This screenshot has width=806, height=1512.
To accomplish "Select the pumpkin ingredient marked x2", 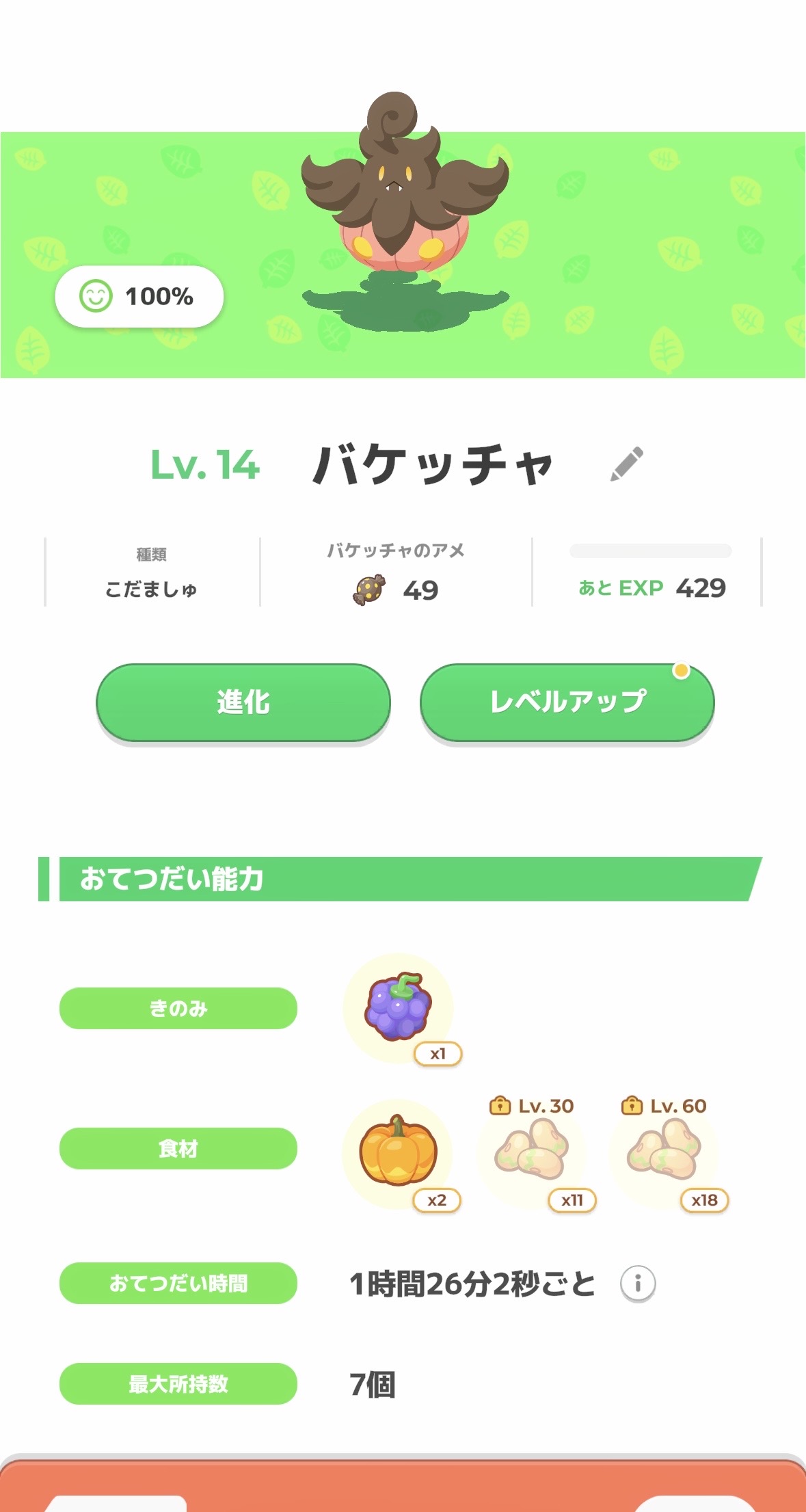I will 397,1152.
